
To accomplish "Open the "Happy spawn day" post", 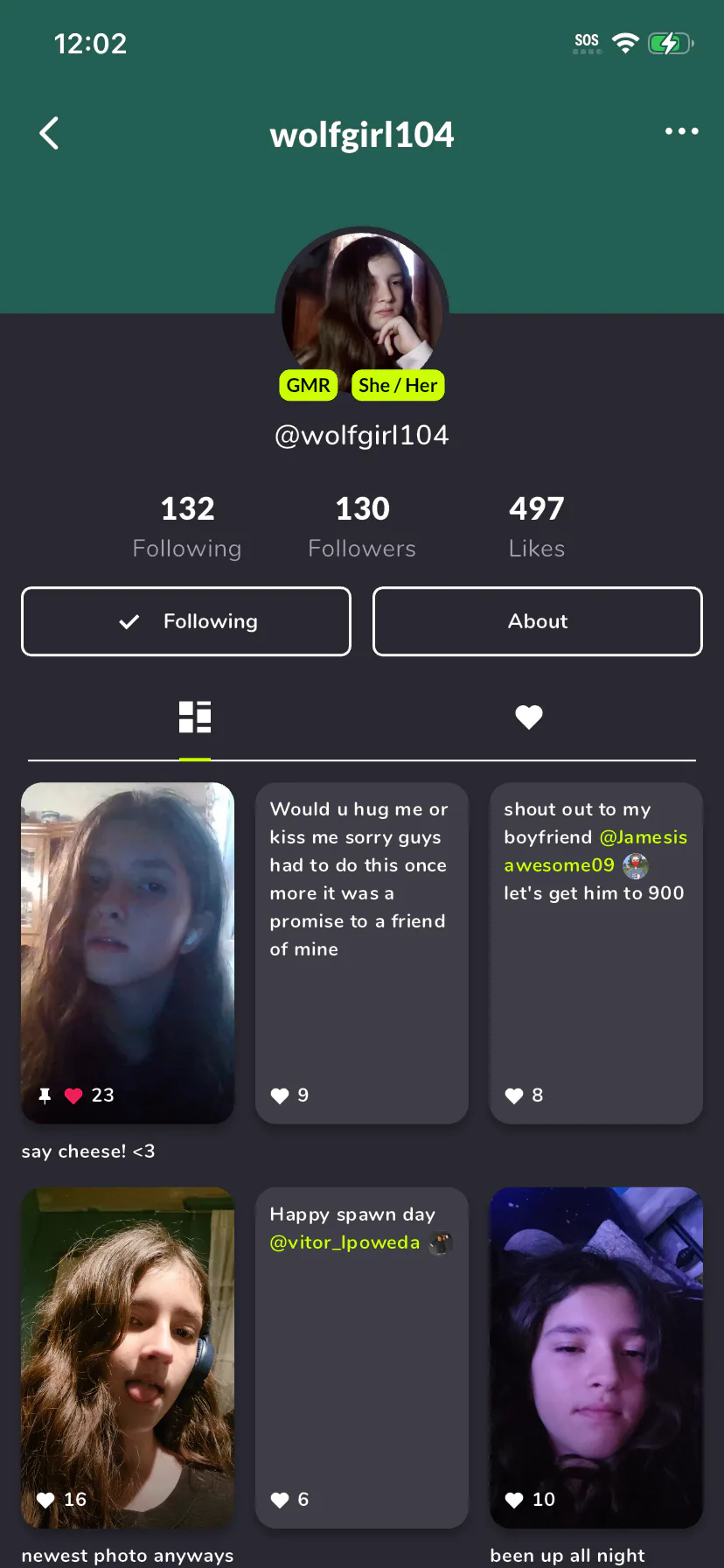I will coord(362,1358).
